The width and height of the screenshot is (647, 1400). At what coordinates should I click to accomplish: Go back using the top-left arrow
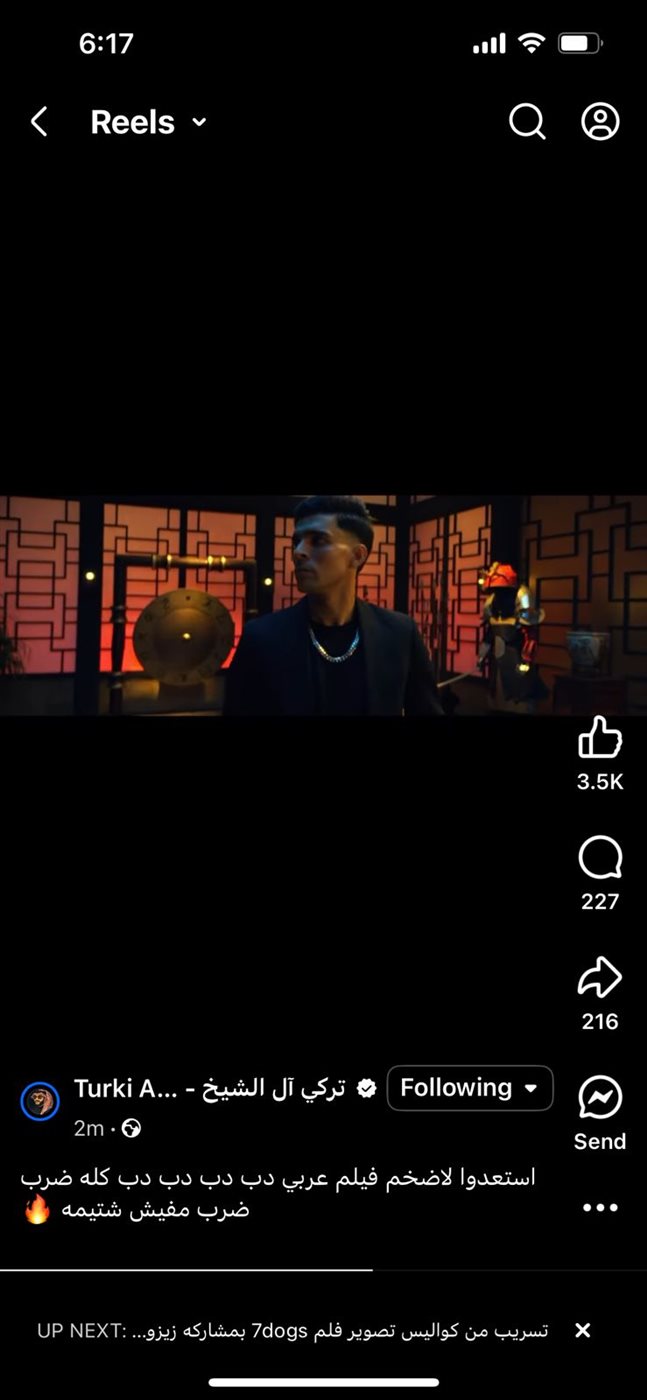(39, 122)
